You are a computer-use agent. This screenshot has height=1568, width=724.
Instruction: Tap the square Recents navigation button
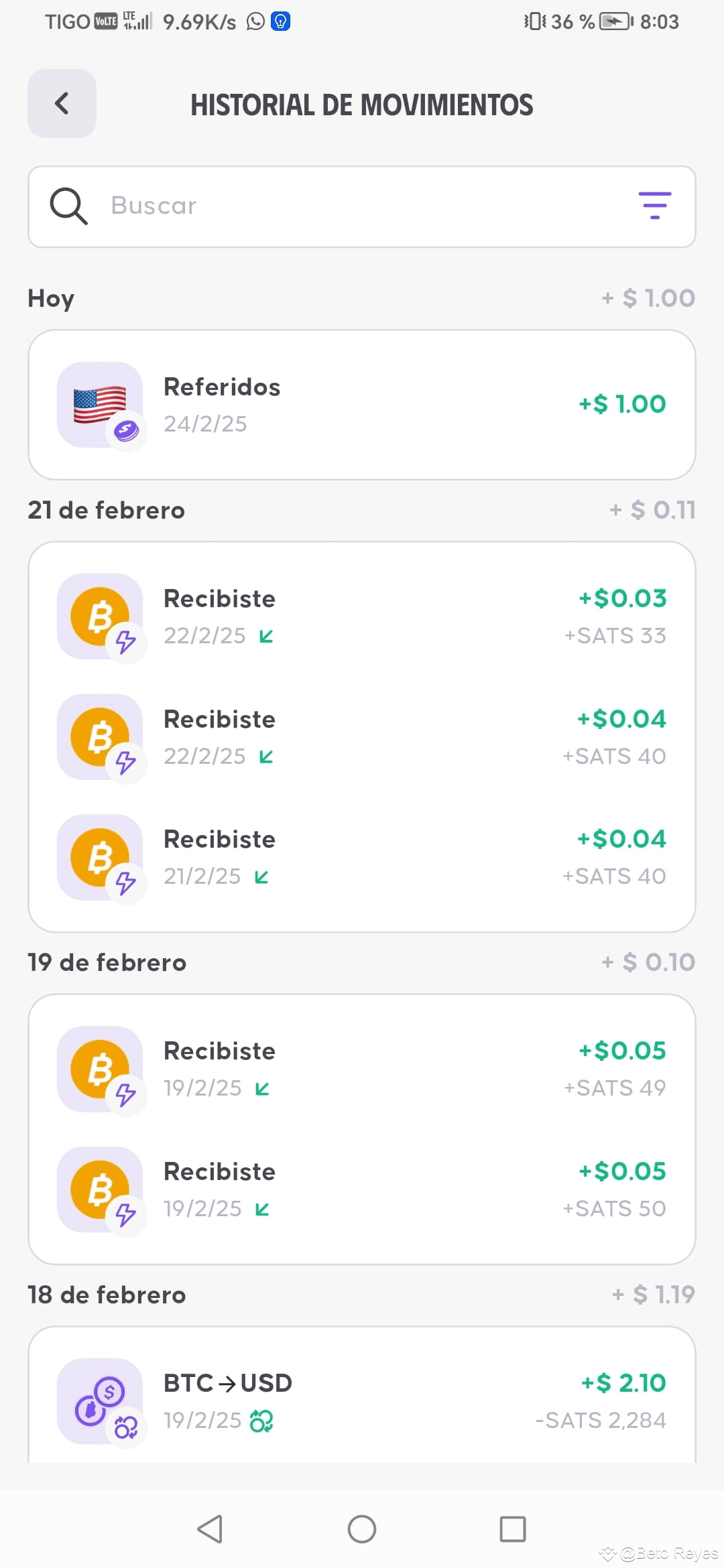click(511, 1530)
